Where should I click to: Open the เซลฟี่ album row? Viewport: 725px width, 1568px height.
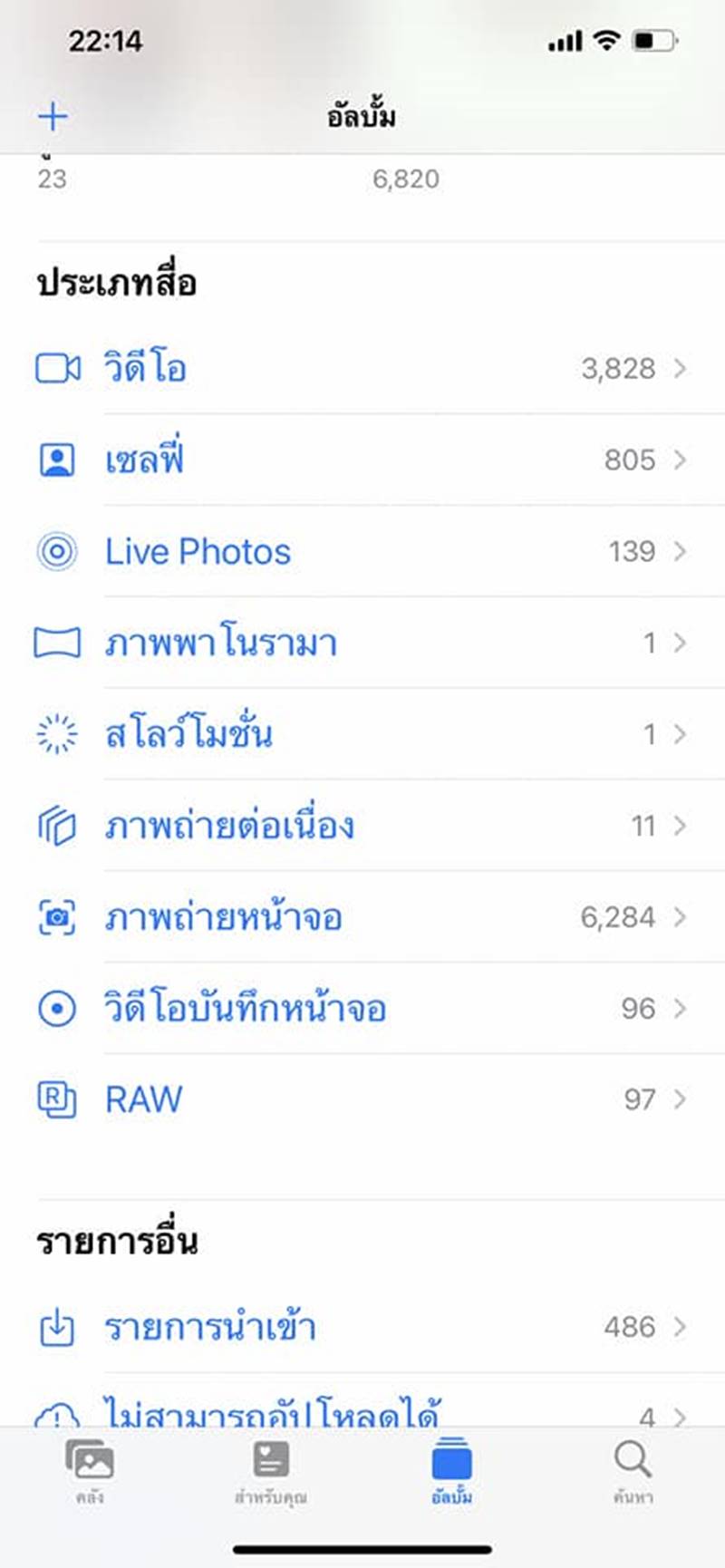[362, 460]
